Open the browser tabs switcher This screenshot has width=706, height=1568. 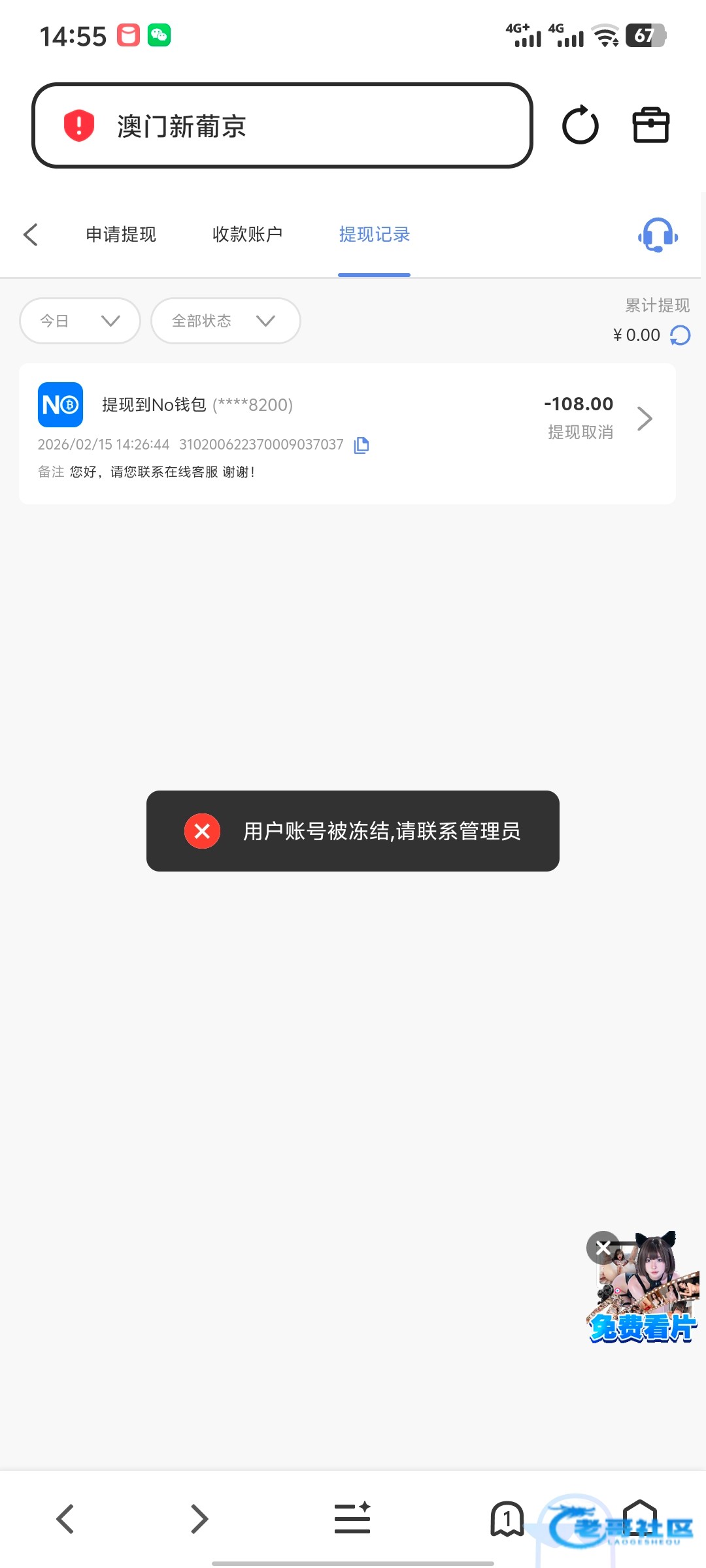click(507, 1519)
